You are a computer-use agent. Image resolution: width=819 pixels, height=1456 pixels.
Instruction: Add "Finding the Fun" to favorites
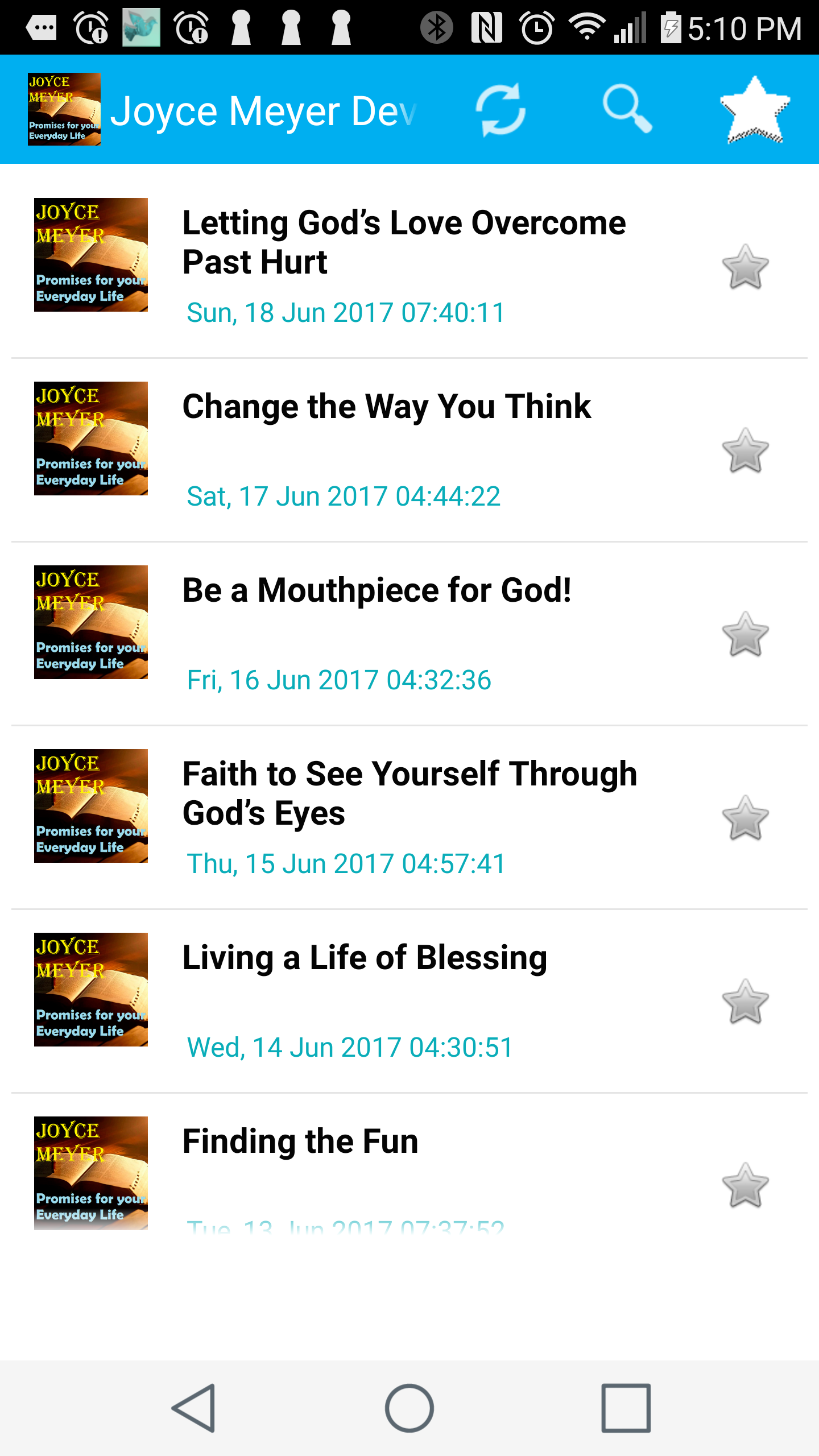tap(745, 1185)
